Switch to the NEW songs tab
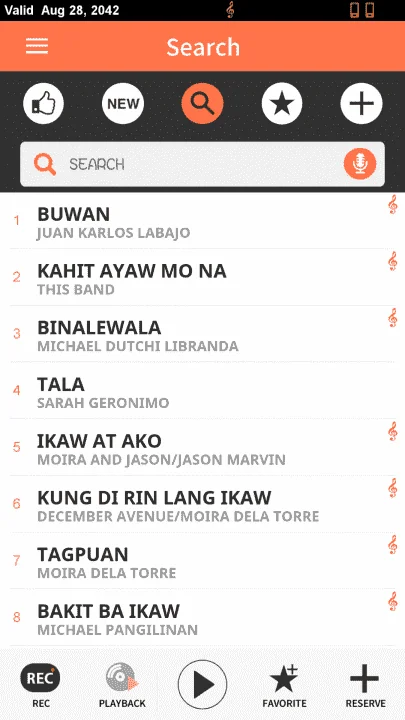Screen dimensions: 405x720 point(123,104)
